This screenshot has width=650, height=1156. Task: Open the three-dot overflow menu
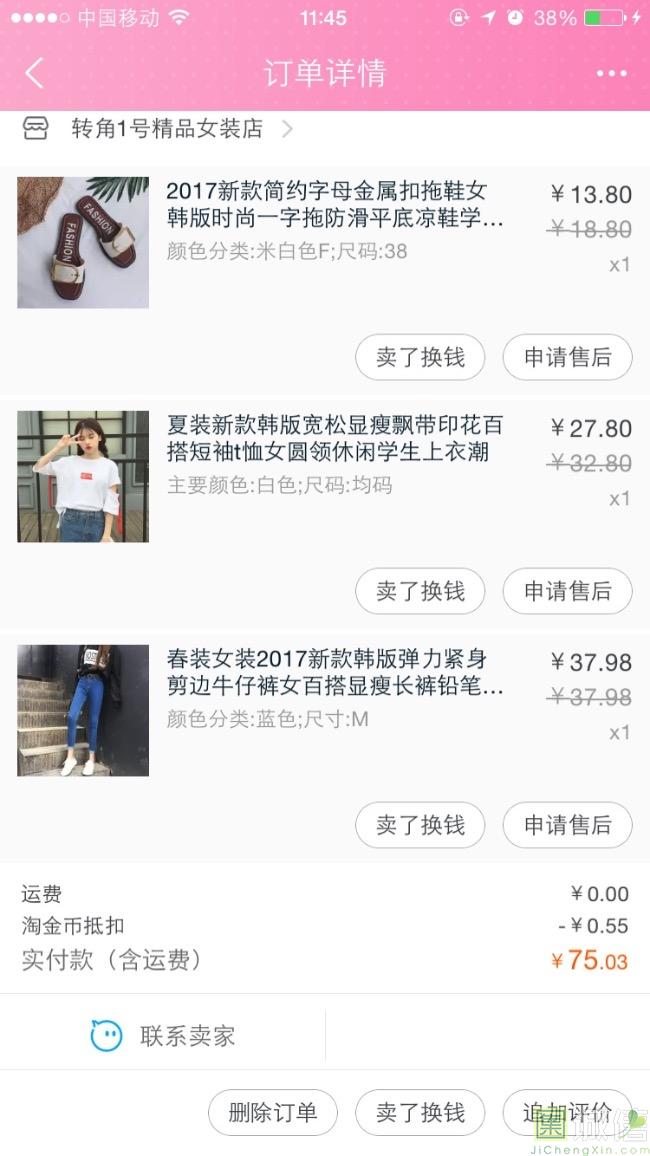coord(611,73)
